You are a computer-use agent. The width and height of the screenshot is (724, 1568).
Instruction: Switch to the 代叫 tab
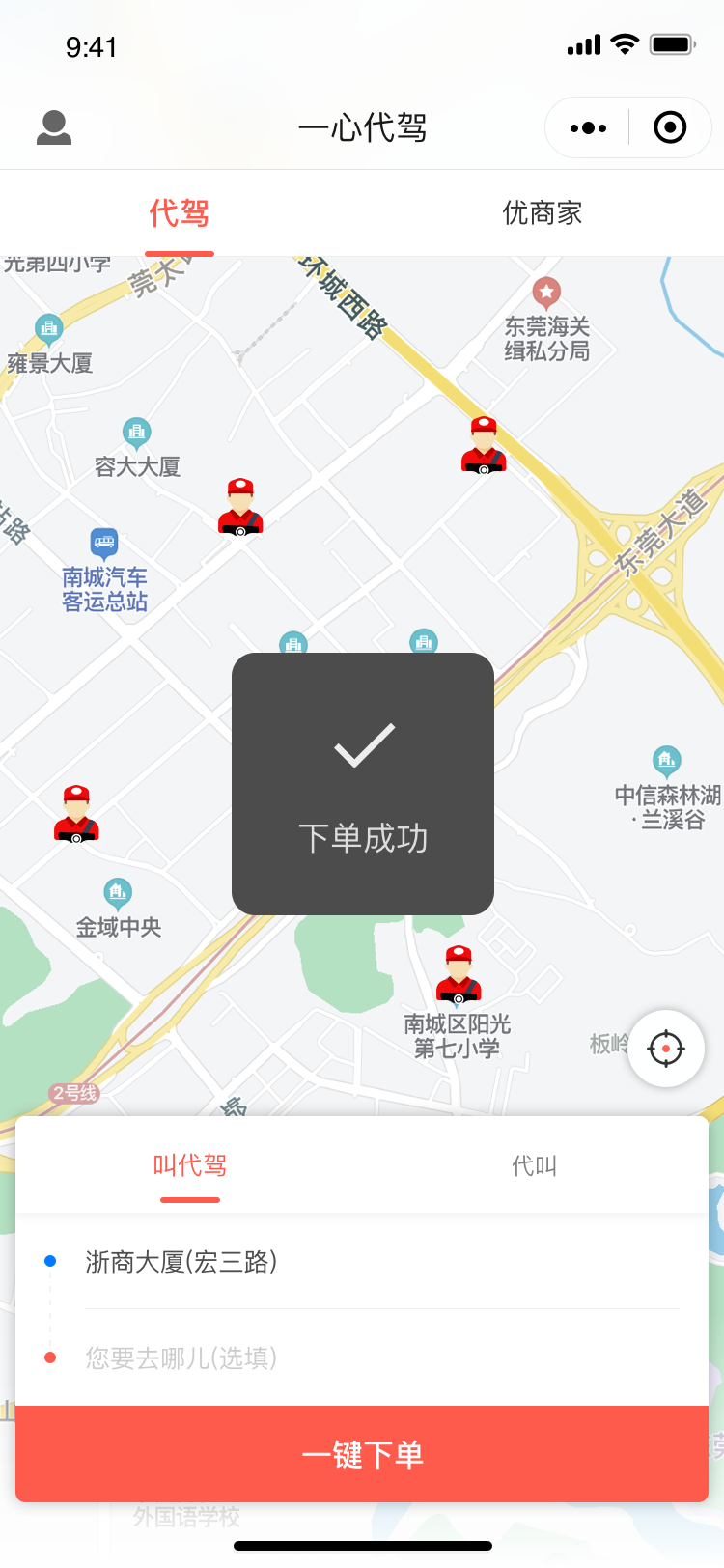(534, 1165)
